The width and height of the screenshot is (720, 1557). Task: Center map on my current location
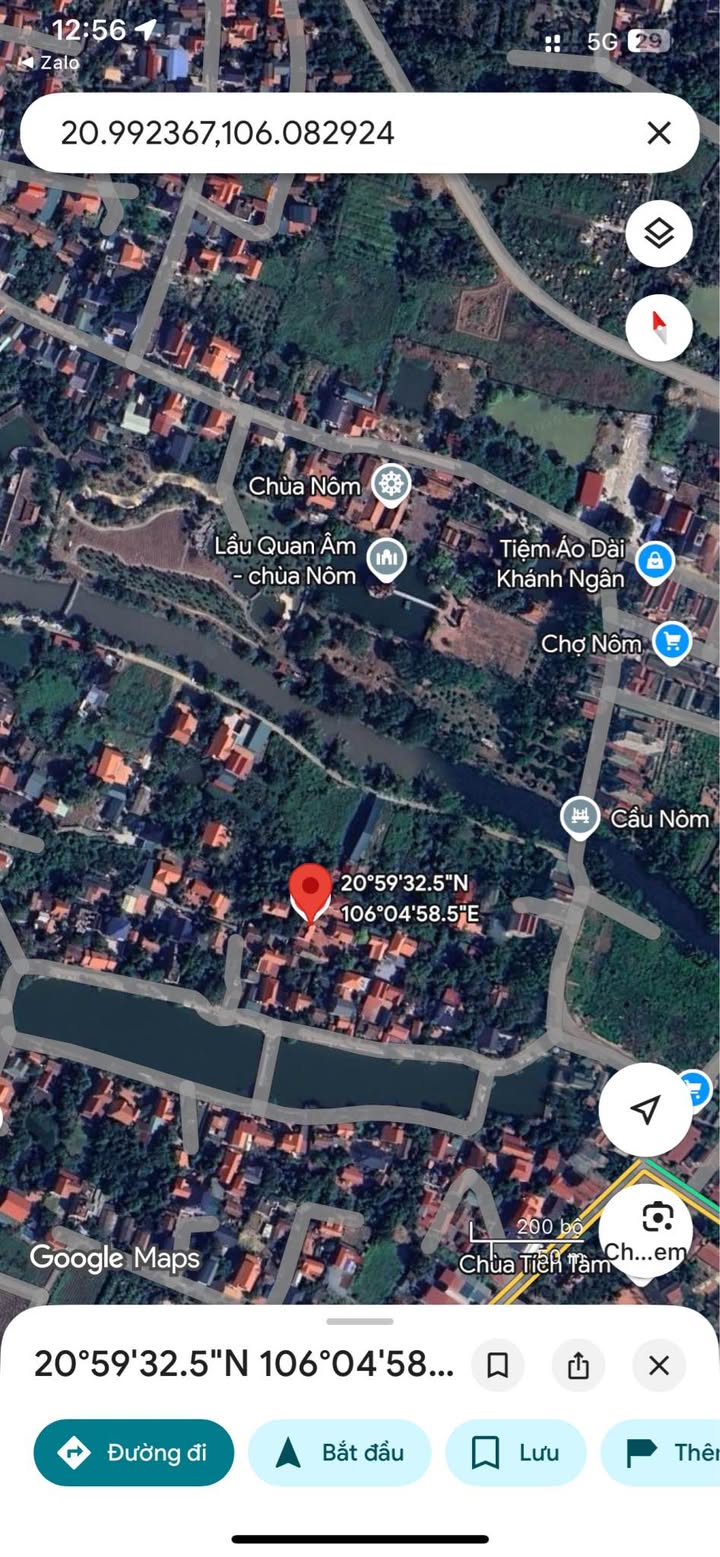pos(646,1109)
